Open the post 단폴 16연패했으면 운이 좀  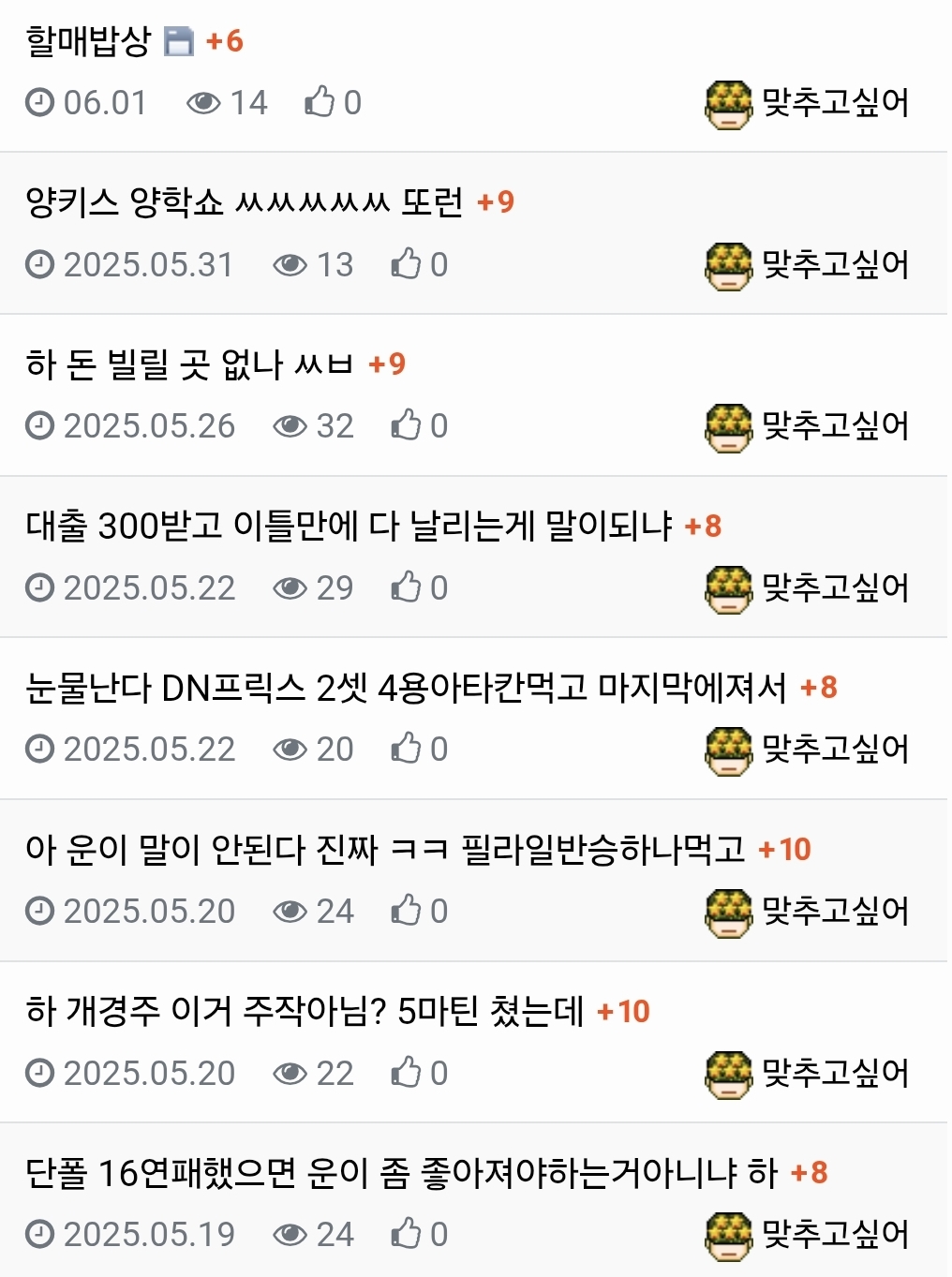[x=401, y=1173]
